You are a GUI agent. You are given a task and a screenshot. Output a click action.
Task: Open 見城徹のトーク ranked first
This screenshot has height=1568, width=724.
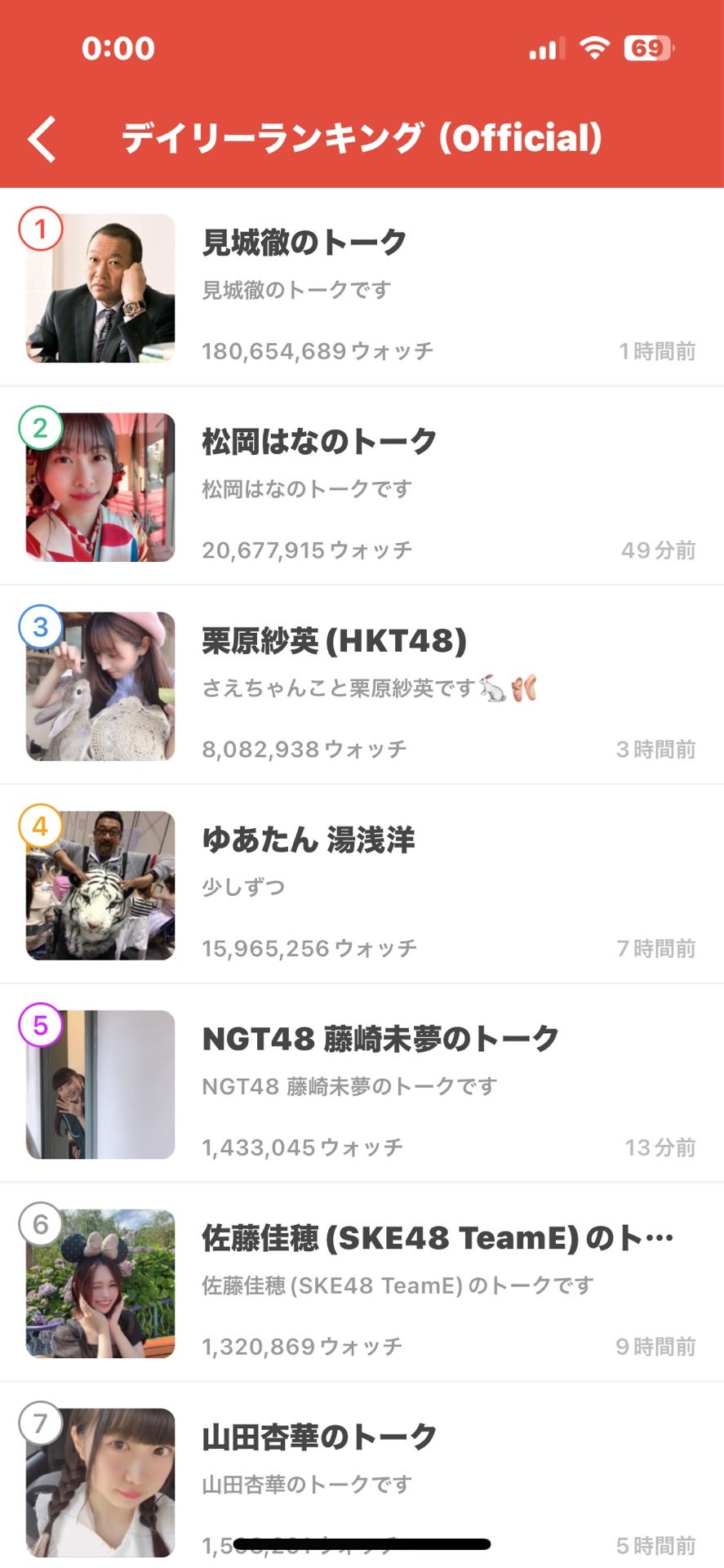coord(362,288)
